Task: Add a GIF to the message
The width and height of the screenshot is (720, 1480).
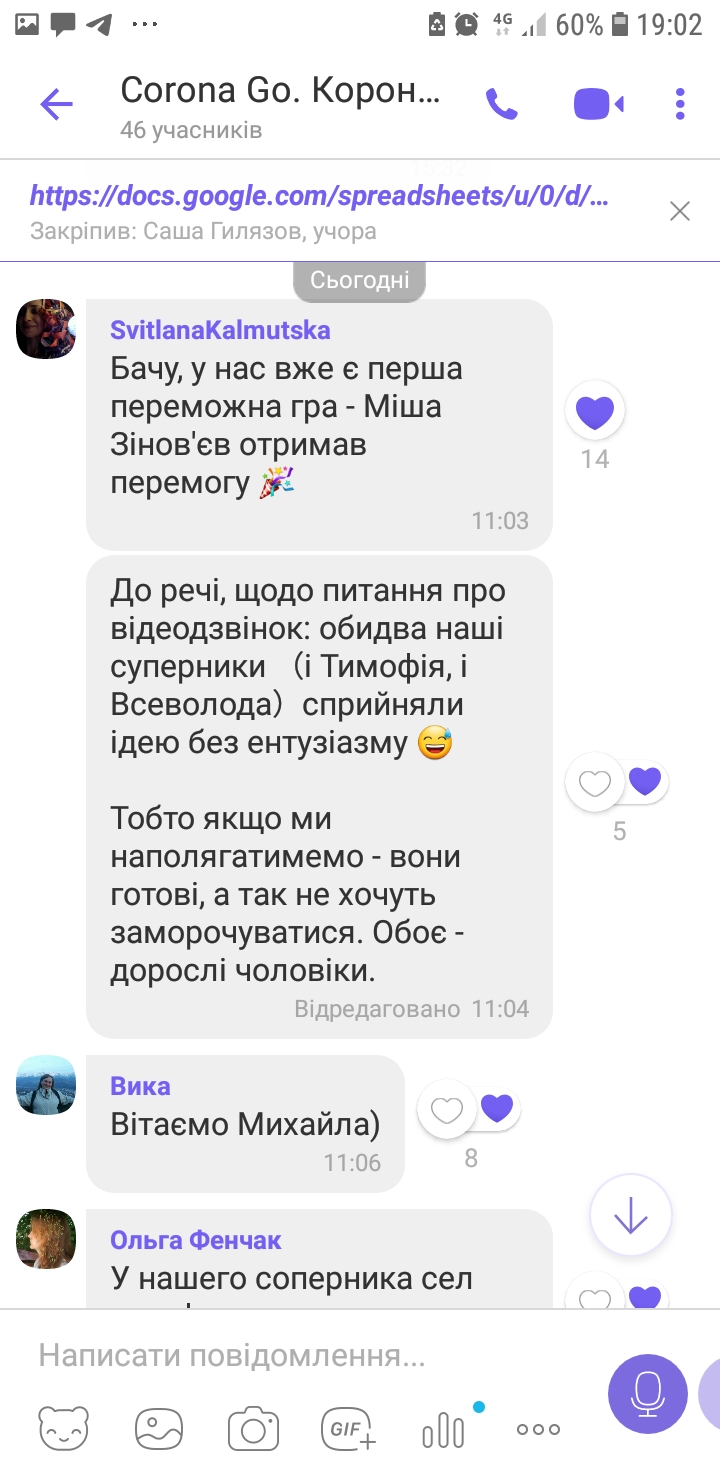Action: pos(347,1429)
